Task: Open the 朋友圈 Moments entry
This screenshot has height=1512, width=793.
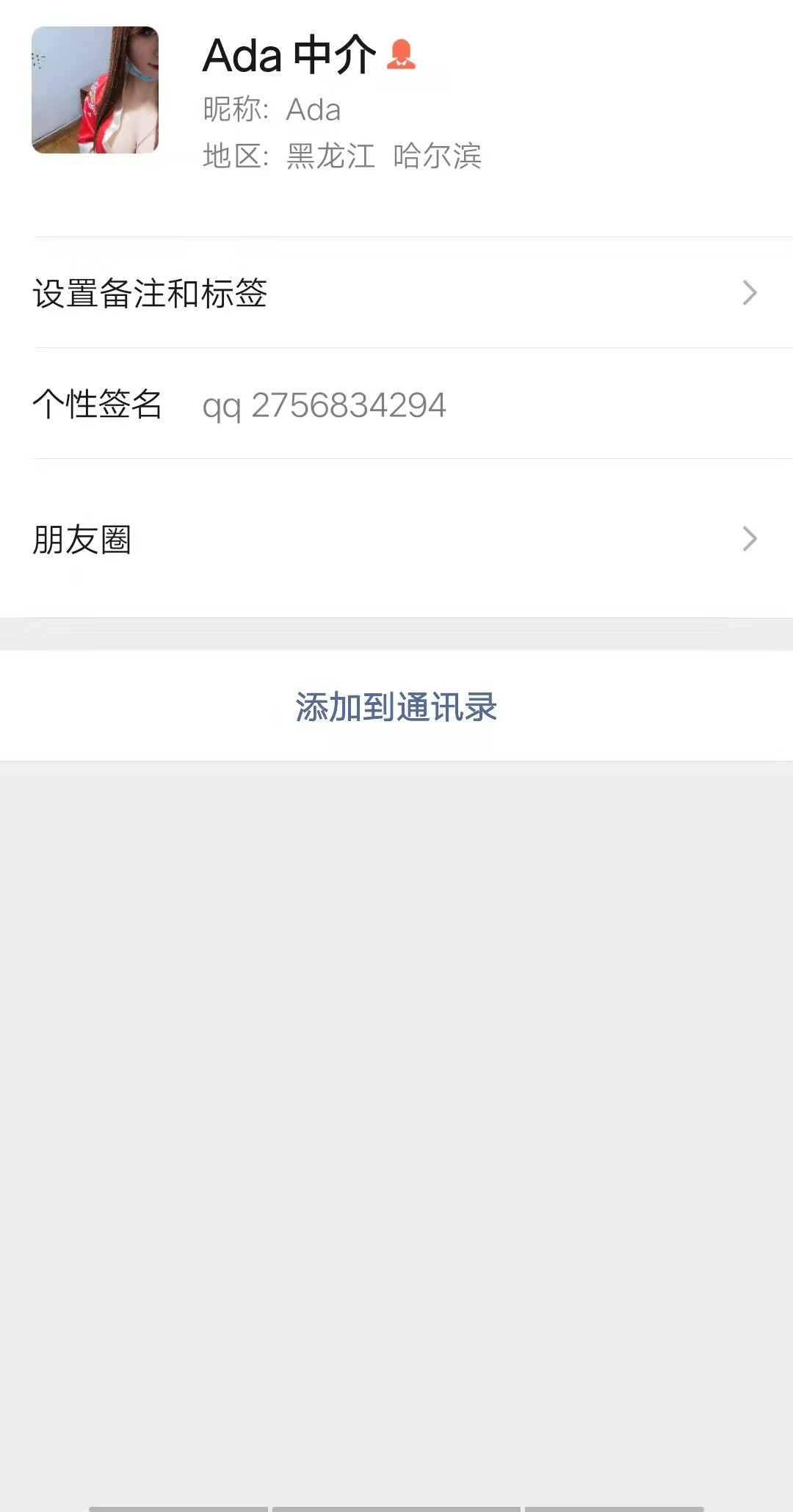Action: [83, 540]
